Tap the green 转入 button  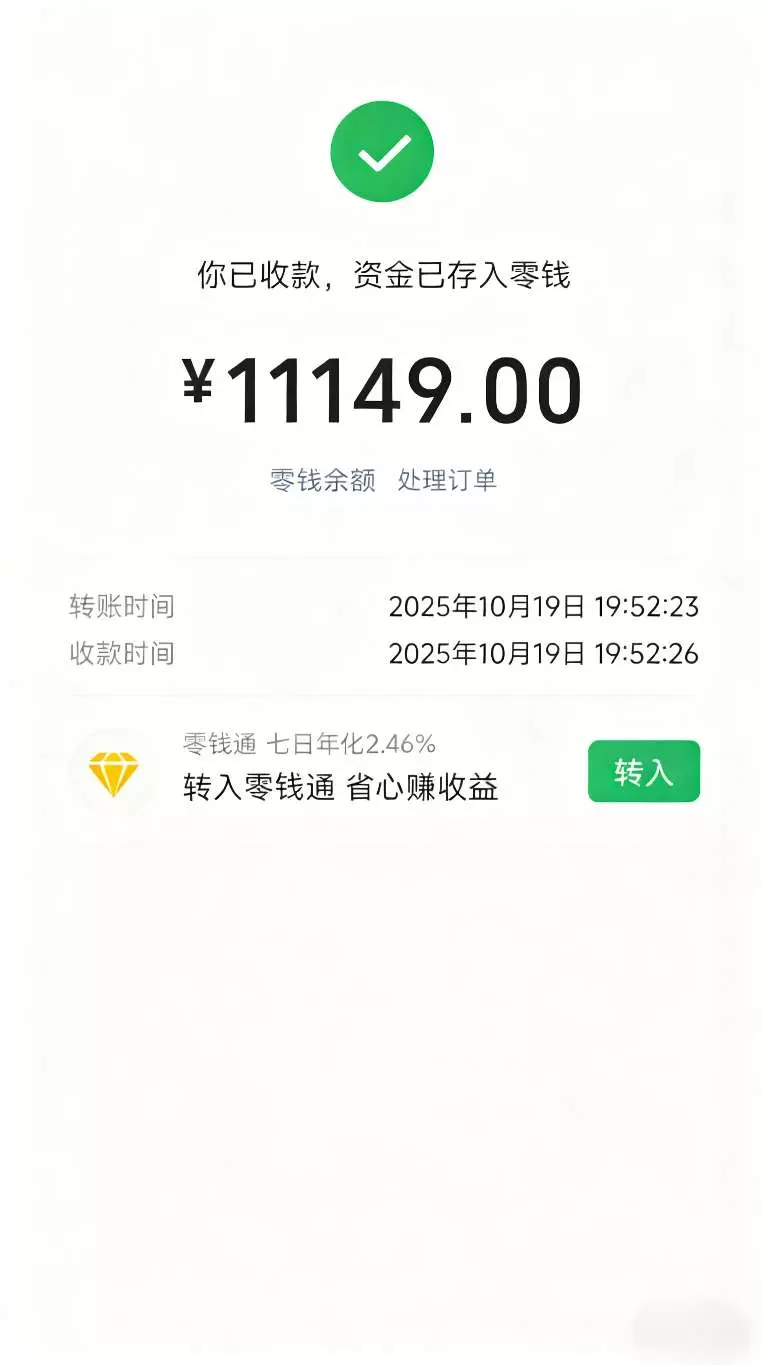pyautogui.click(x=644, y=771)
